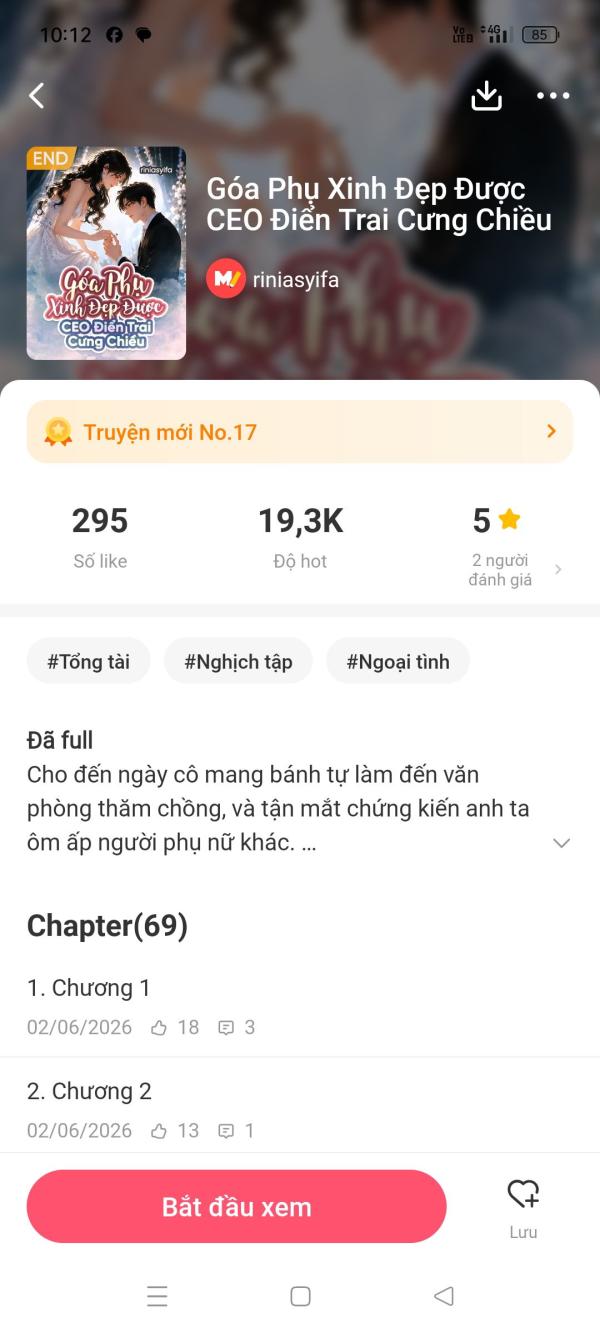Image resolution: width=600 pixels, height=1333 pixels.
Task: Open the story cover image
Action: (106, 253)
